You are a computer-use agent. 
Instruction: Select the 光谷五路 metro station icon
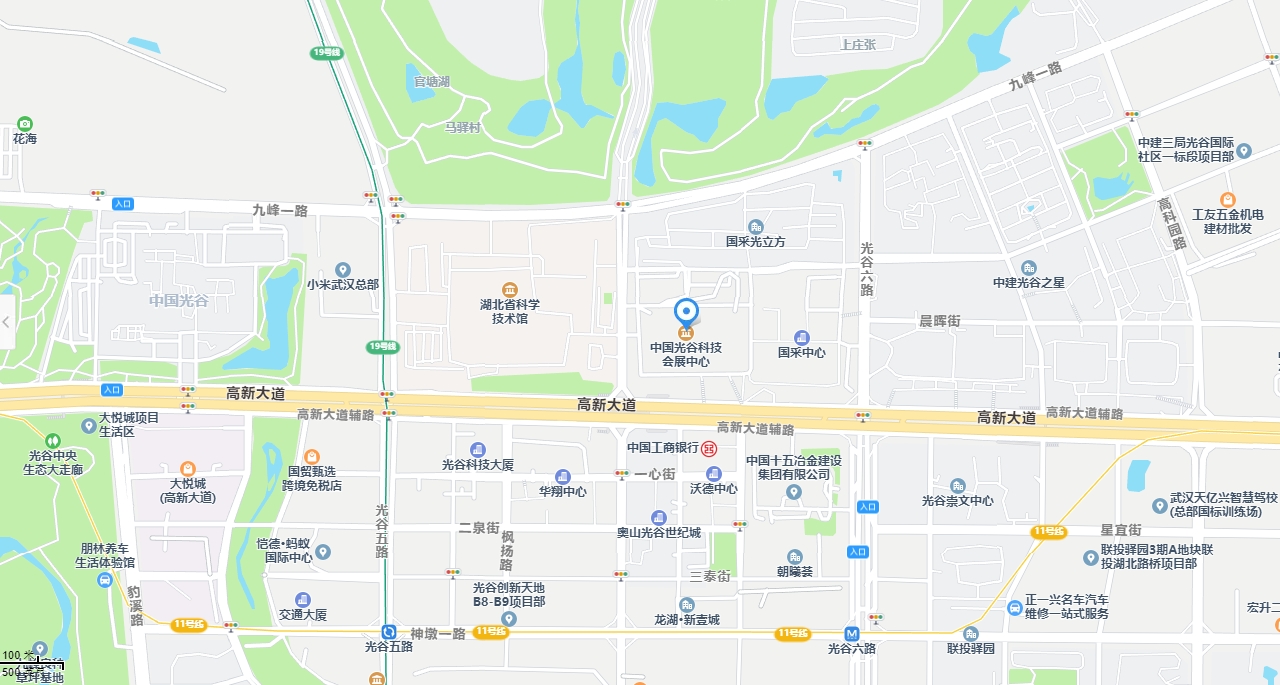[388, 632]
